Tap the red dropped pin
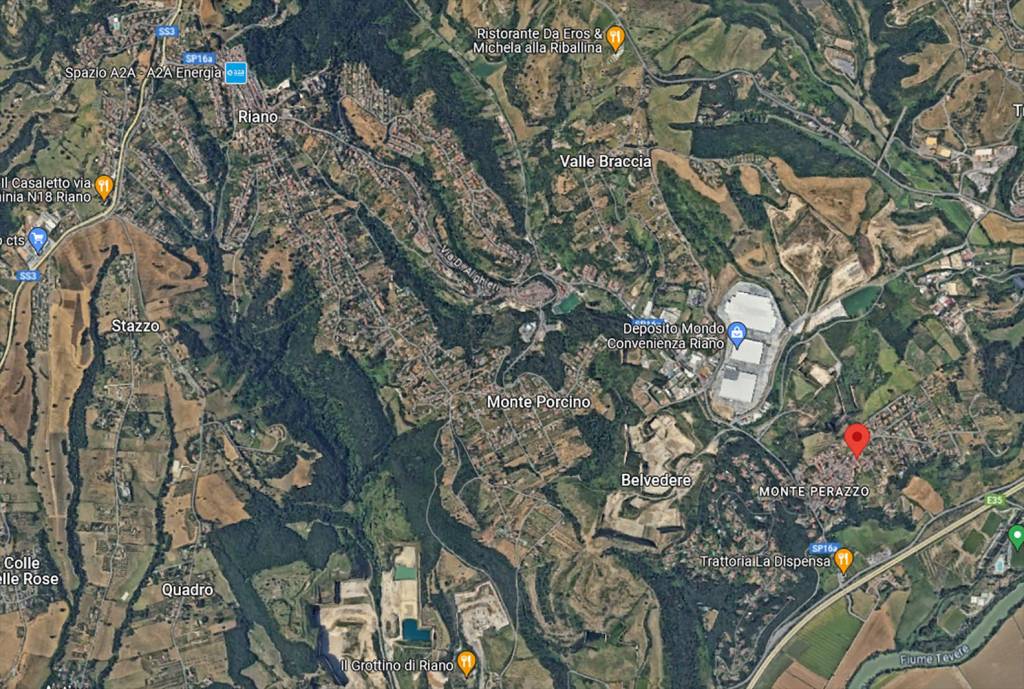The image size is (1024, 689). [x=856, y=439]
